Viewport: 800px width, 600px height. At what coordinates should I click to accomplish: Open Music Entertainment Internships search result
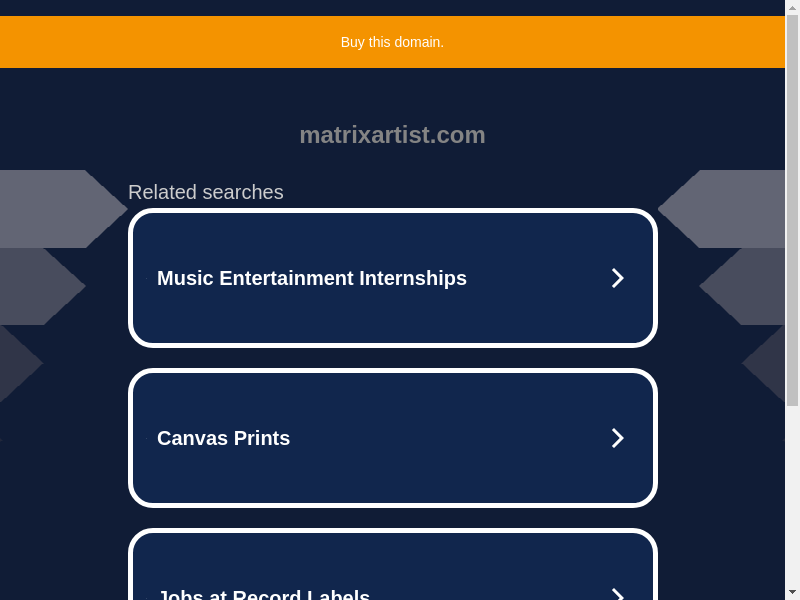pyautogui.click(x=392, y=278)
